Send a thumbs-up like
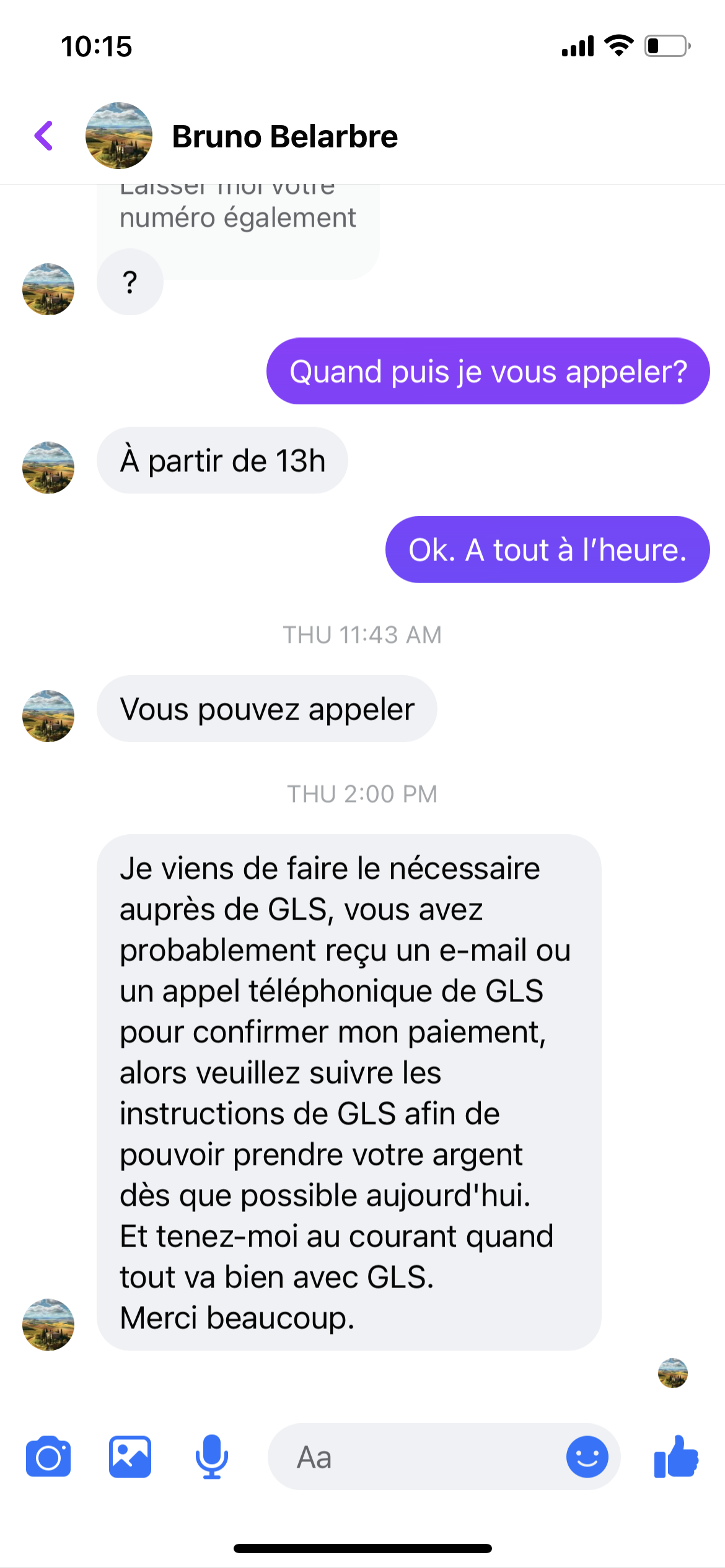This screenshot has width=725, height=1568. click(676, 1457)
